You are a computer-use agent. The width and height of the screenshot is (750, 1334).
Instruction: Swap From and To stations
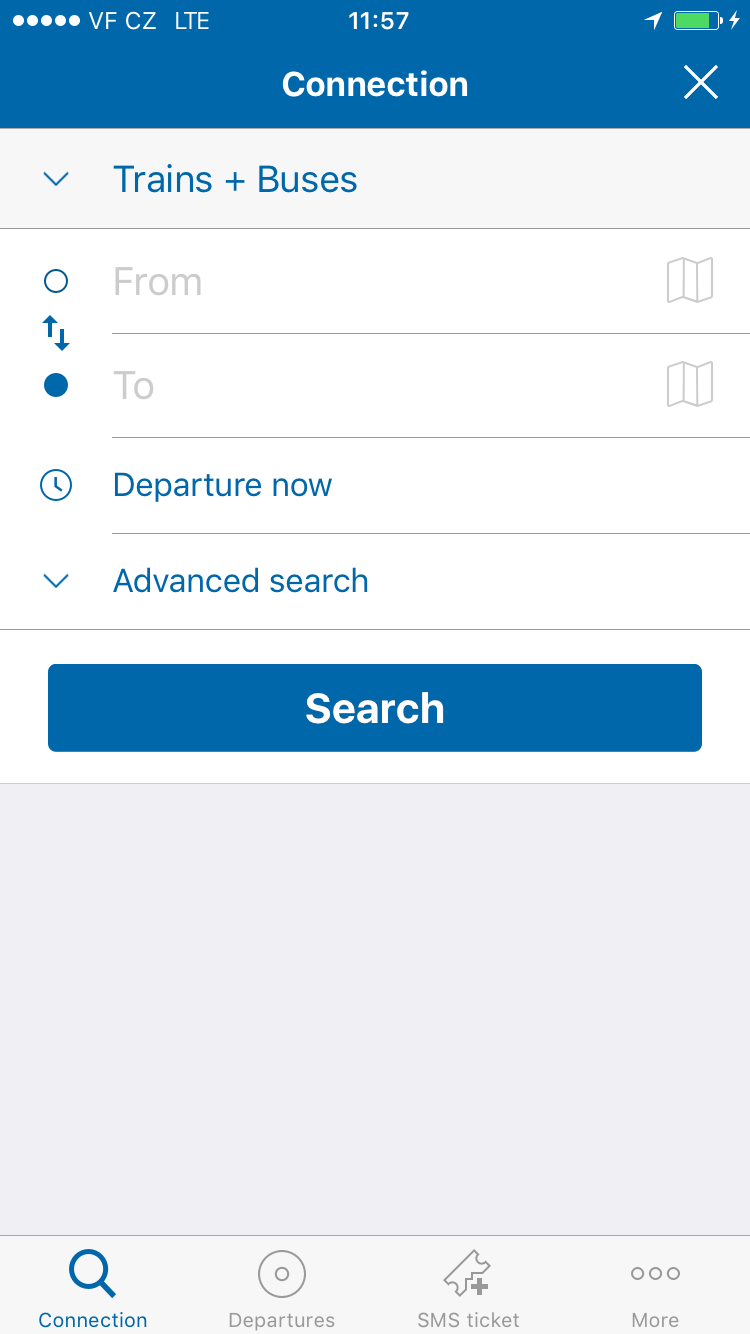[56, 333]
